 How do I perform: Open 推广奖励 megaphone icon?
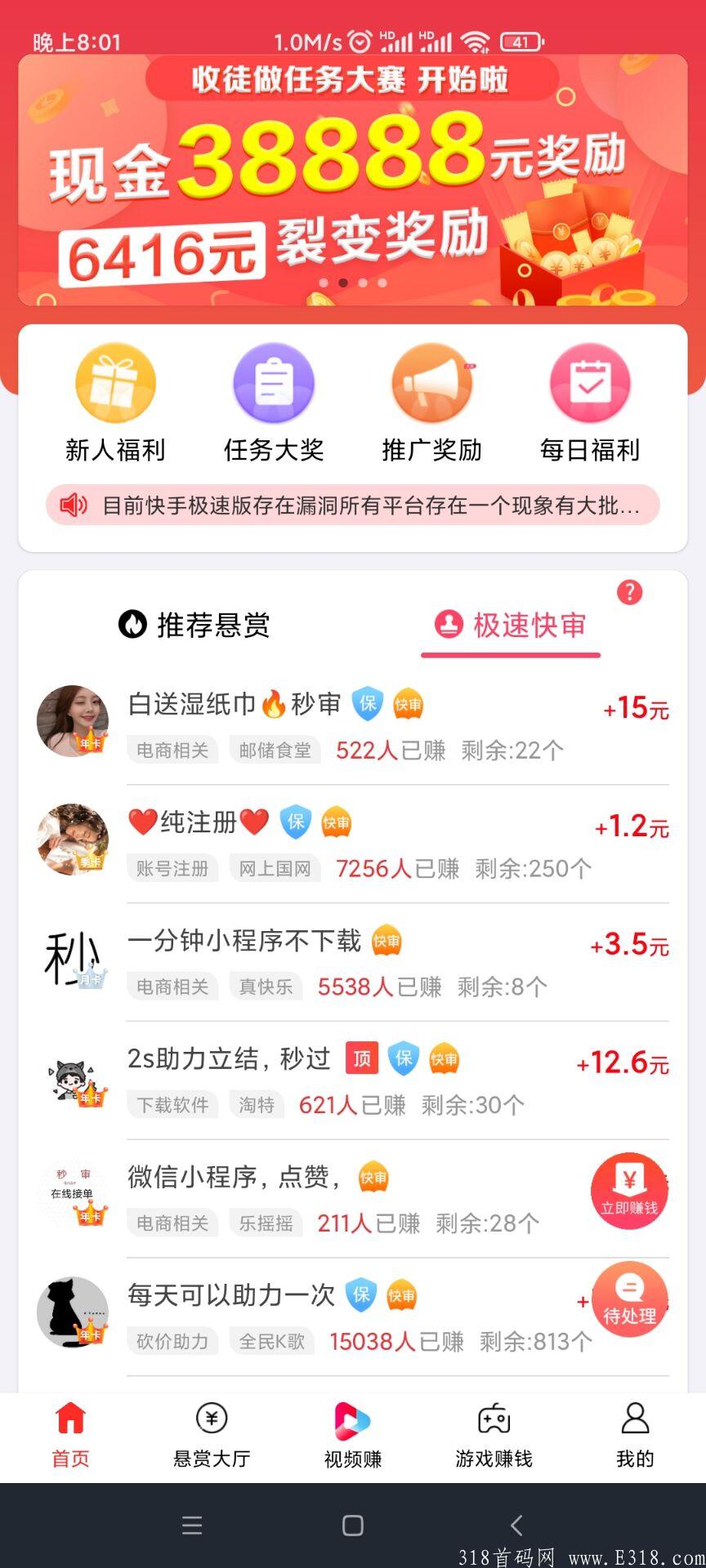432,384
